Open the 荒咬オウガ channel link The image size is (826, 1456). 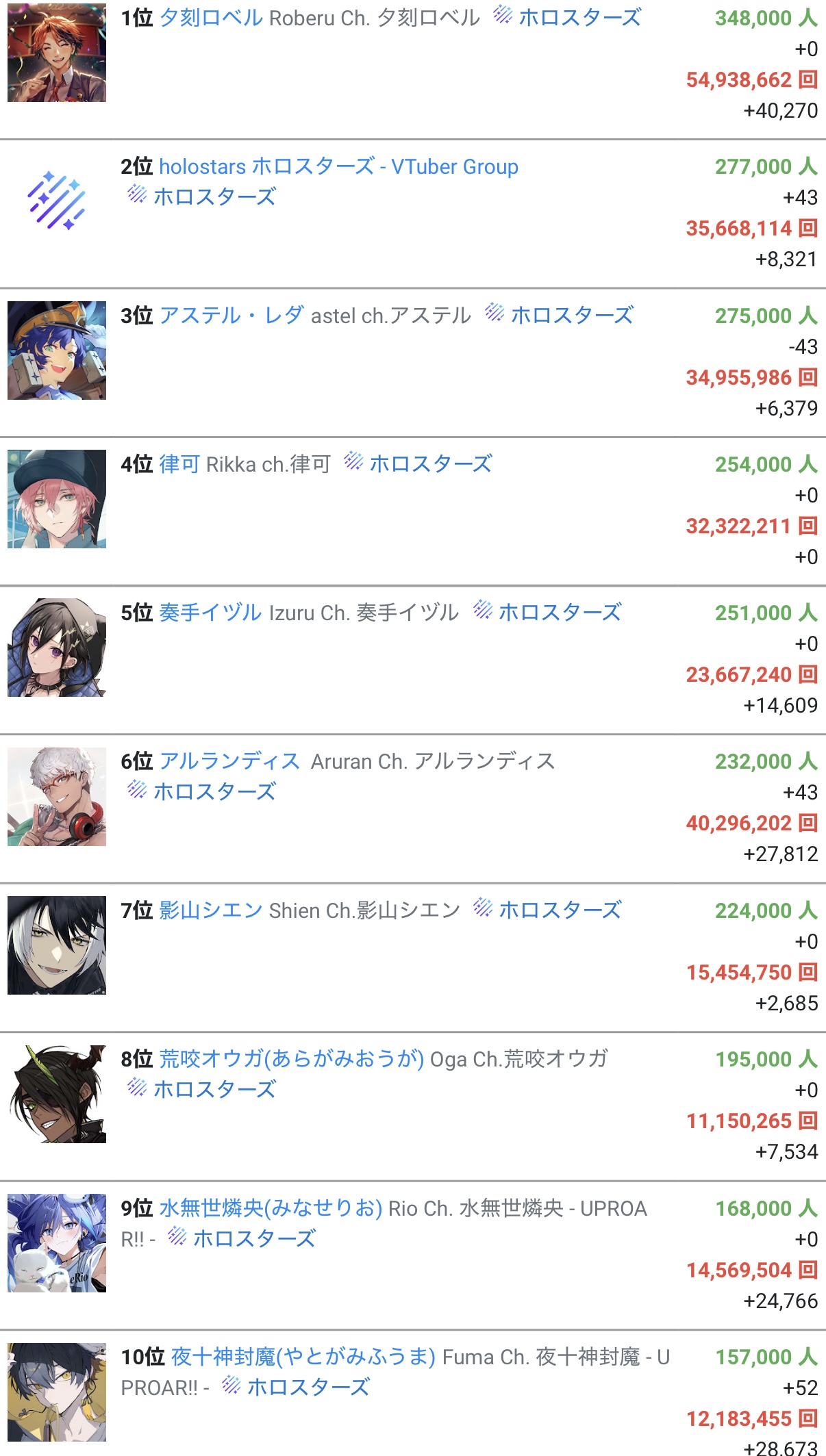click(292, 1059)
